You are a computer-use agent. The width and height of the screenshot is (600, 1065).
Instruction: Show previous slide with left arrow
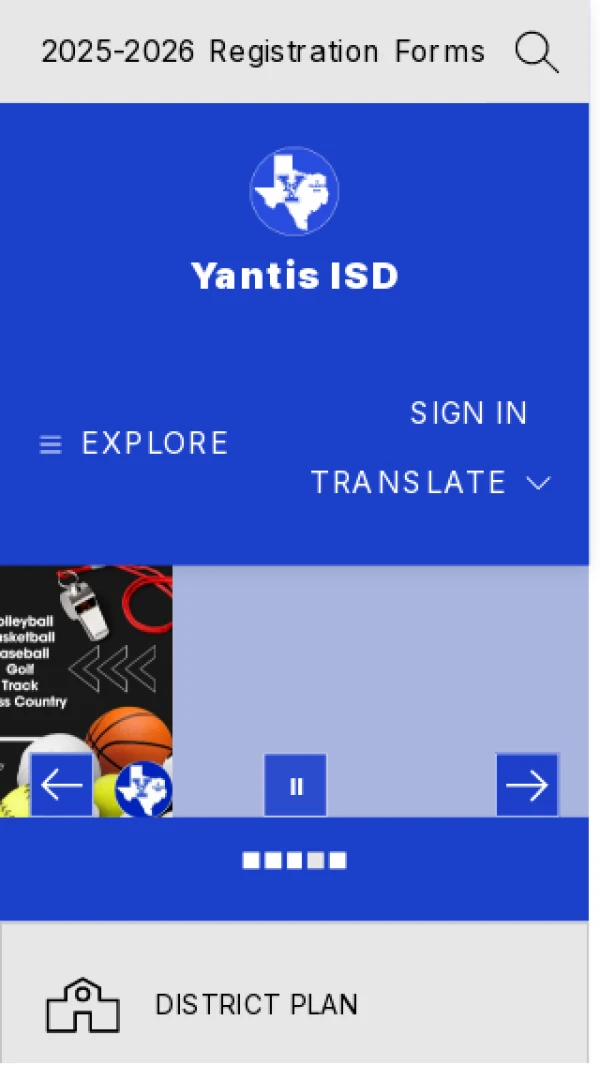tap(62, 785)
